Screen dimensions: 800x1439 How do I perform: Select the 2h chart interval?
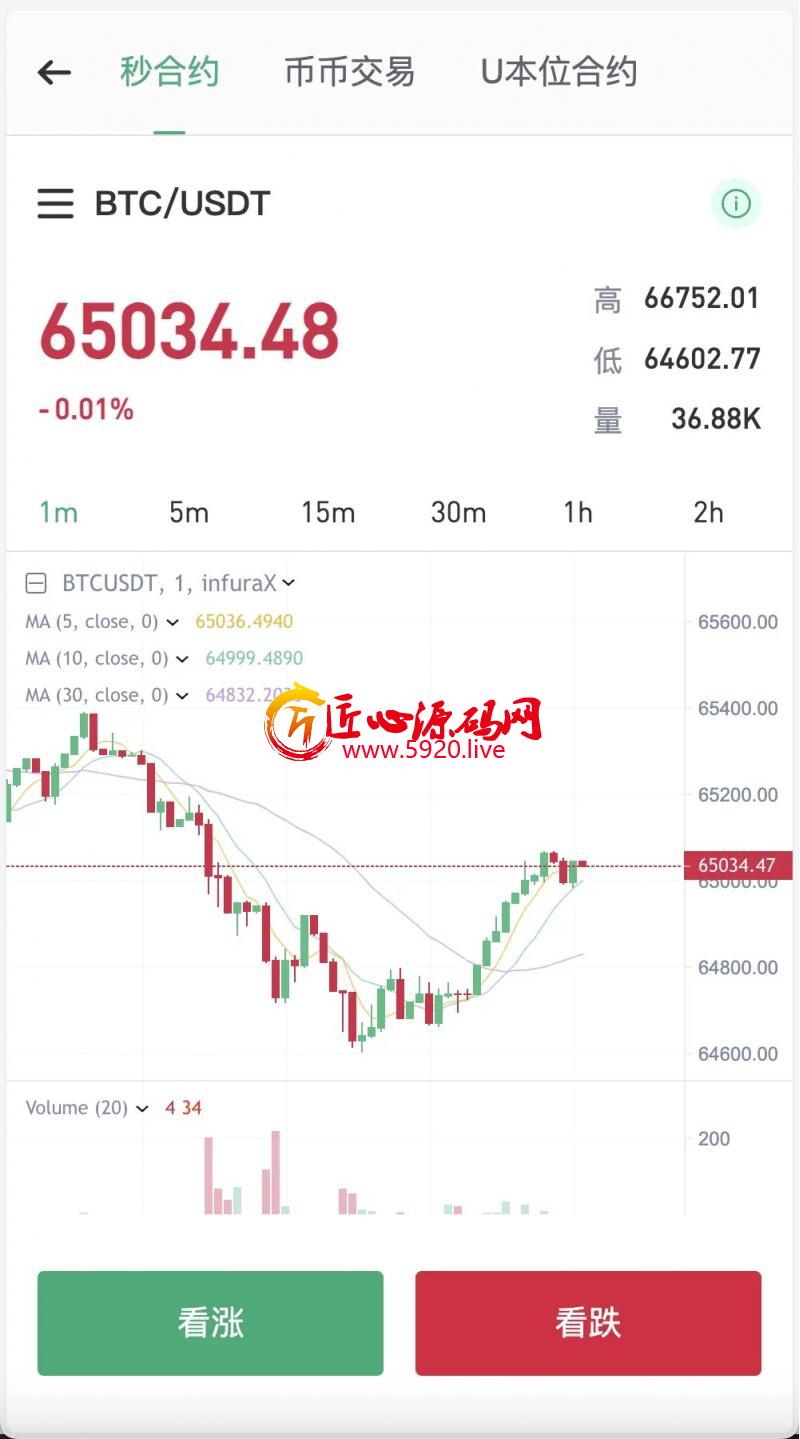[708, 512]
